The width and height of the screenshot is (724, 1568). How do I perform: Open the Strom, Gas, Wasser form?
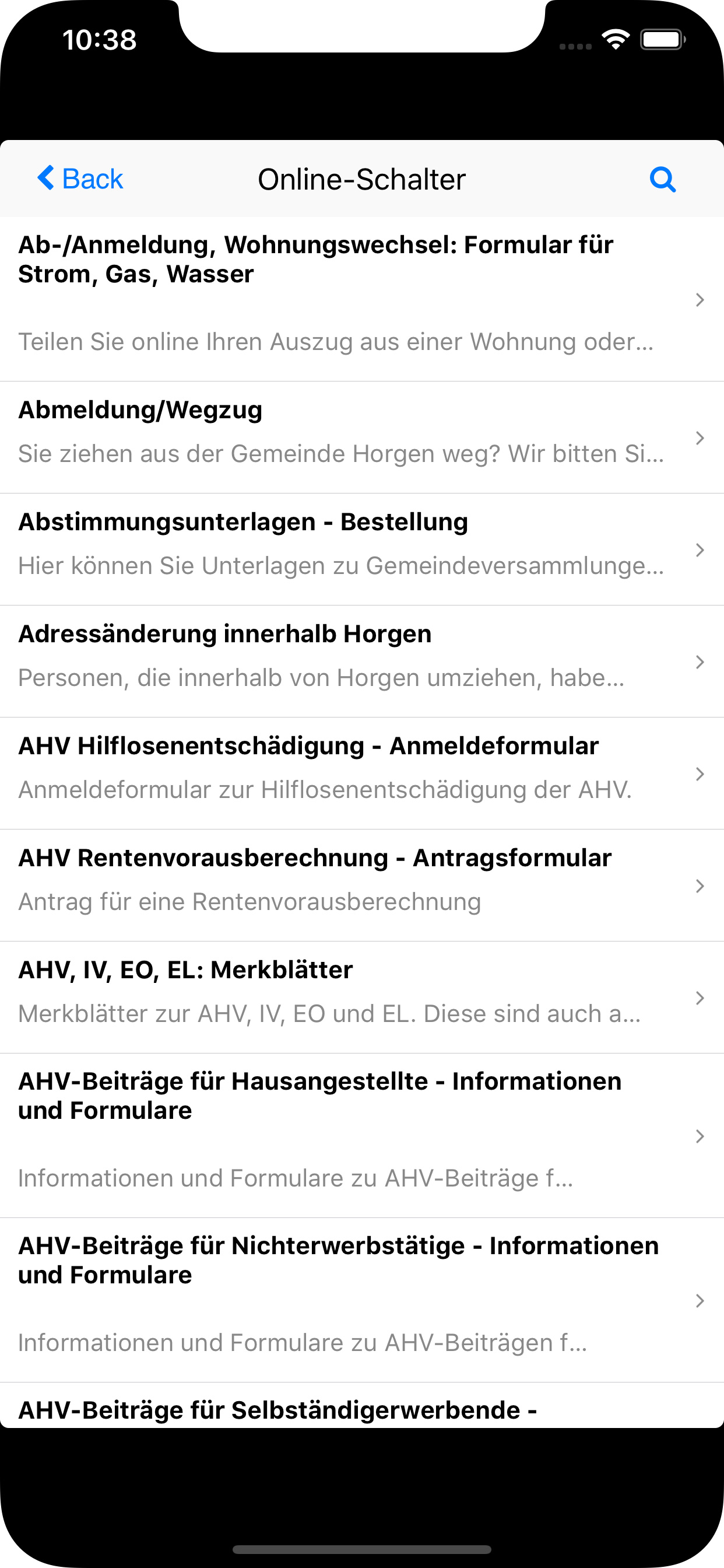(x=361, y=299)
